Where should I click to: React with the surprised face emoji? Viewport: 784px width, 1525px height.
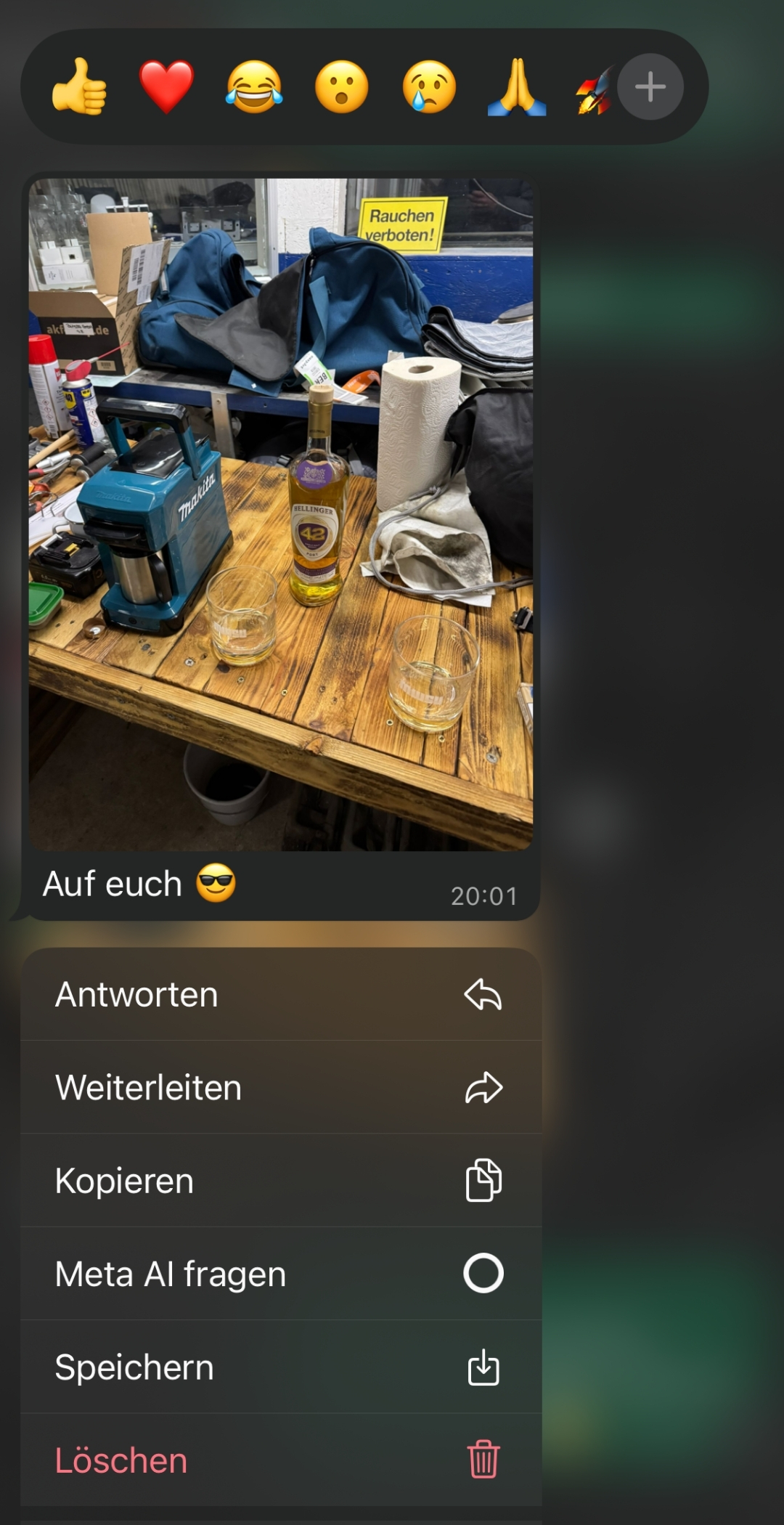coord(342,87)
